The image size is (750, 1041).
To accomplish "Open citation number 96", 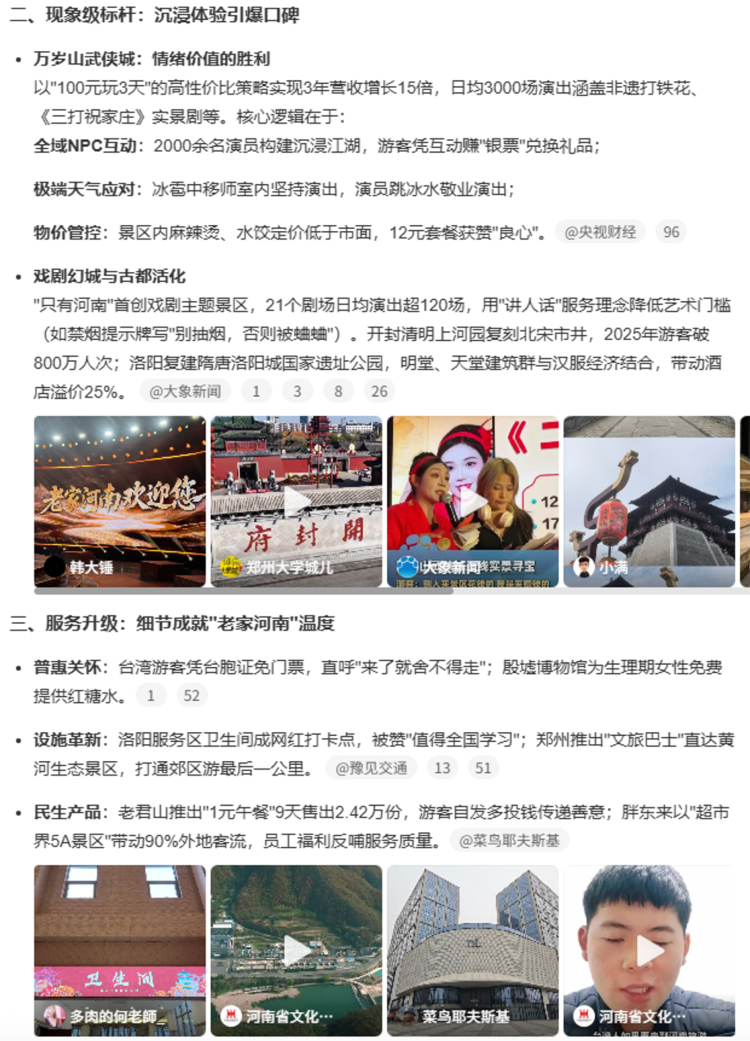I will [x=671, y=232].
